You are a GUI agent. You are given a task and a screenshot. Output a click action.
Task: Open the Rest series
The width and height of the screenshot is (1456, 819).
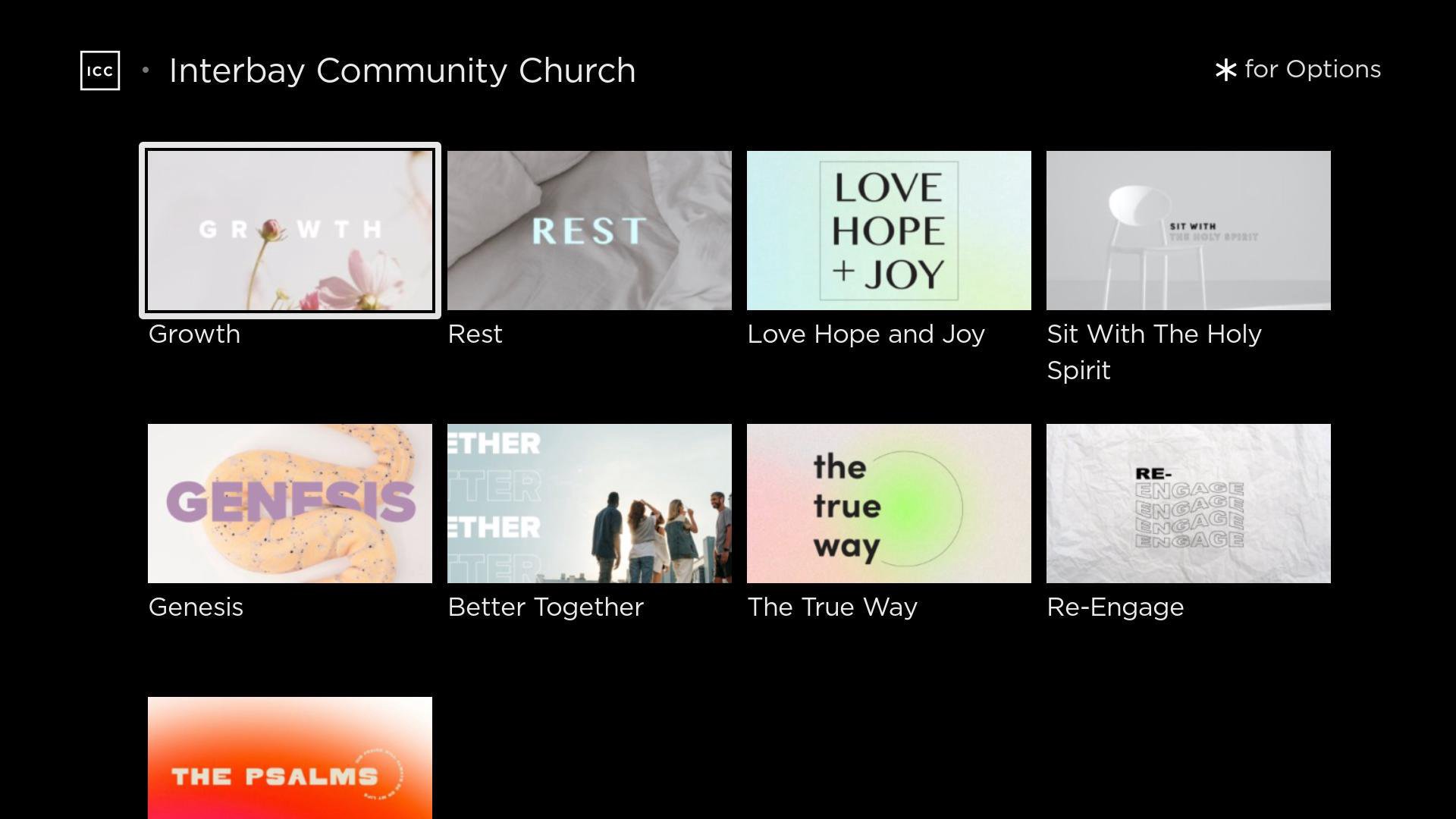589,231
